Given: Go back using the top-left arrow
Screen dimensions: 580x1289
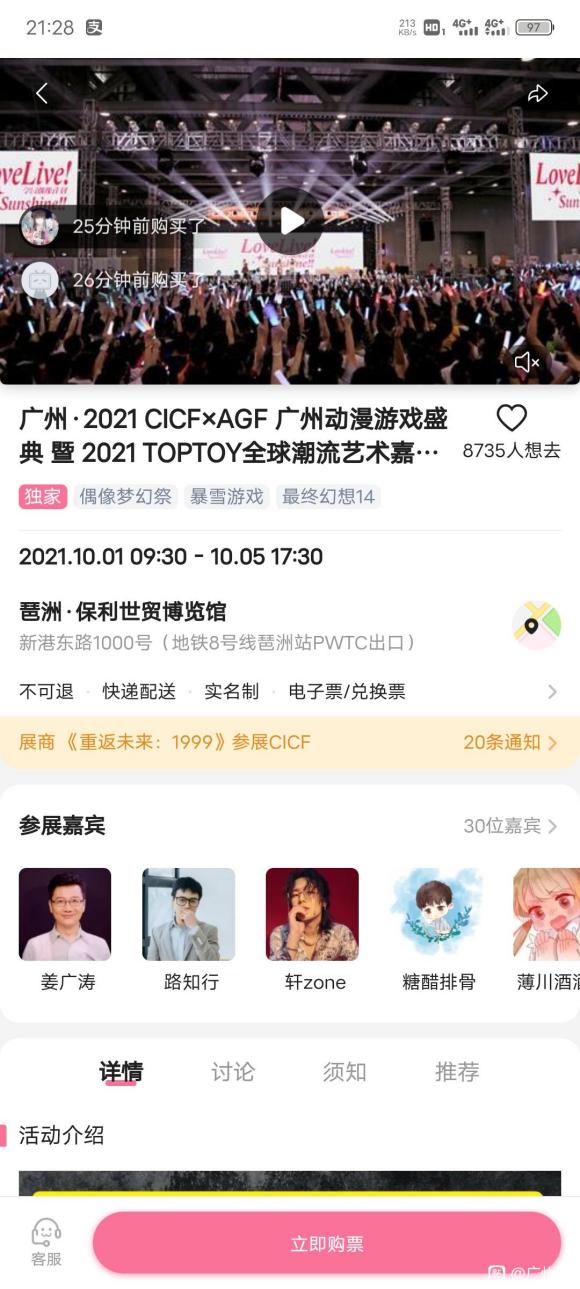Looking at the screenshot, I should pyautogui.click(x=41, y=93).
